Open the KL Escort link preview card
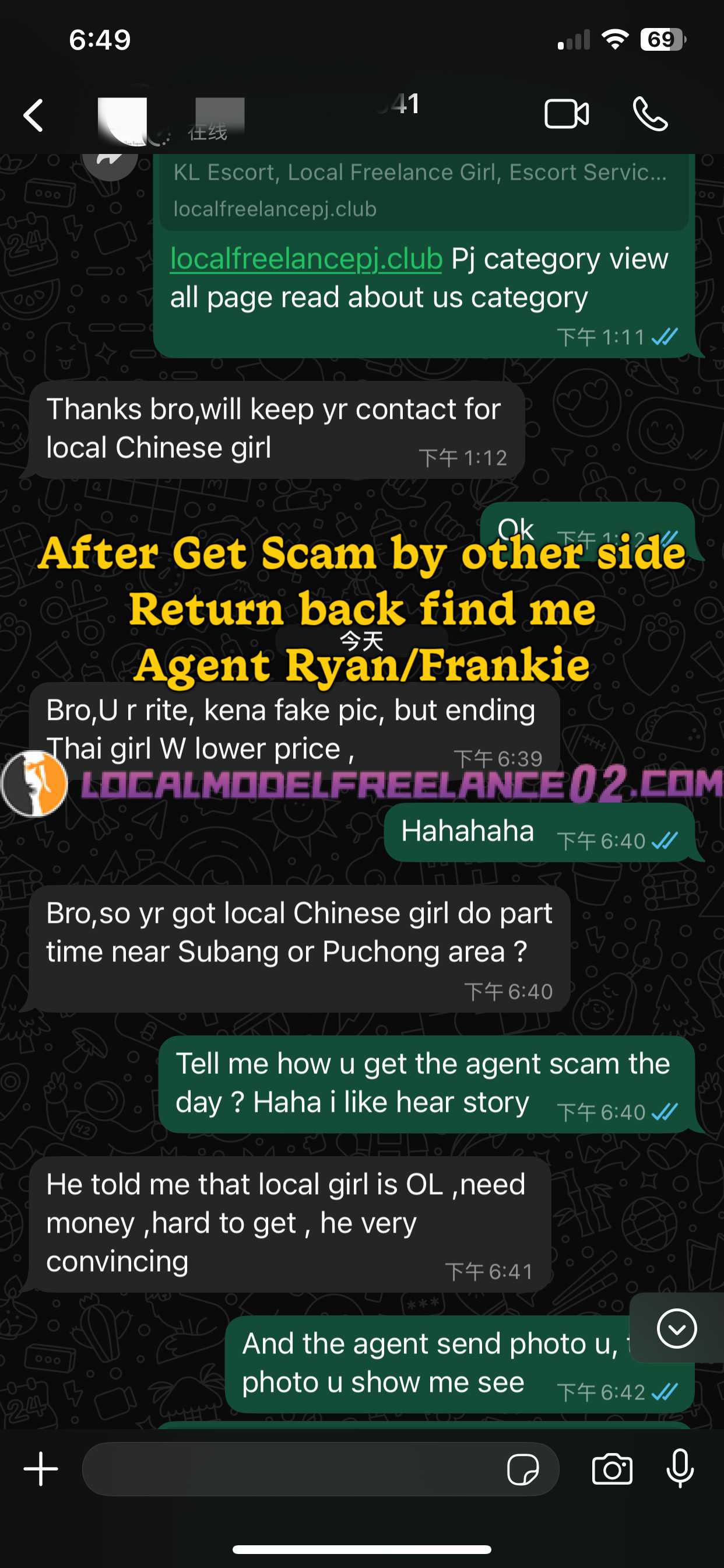Viewport: 724px width, 1568px height. 423,191
